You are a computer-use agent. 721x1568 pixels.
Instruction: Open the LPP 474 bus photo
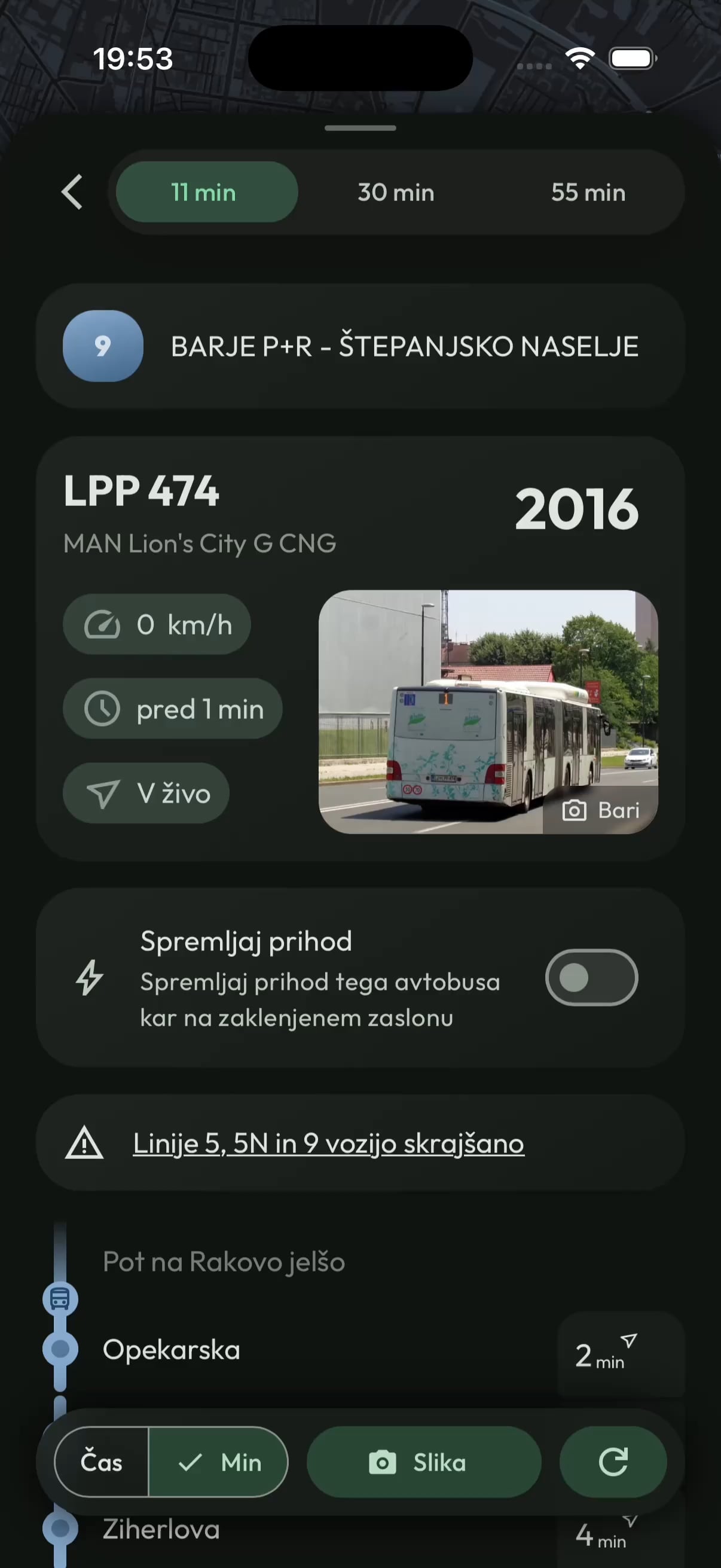[x=488, y=711]
